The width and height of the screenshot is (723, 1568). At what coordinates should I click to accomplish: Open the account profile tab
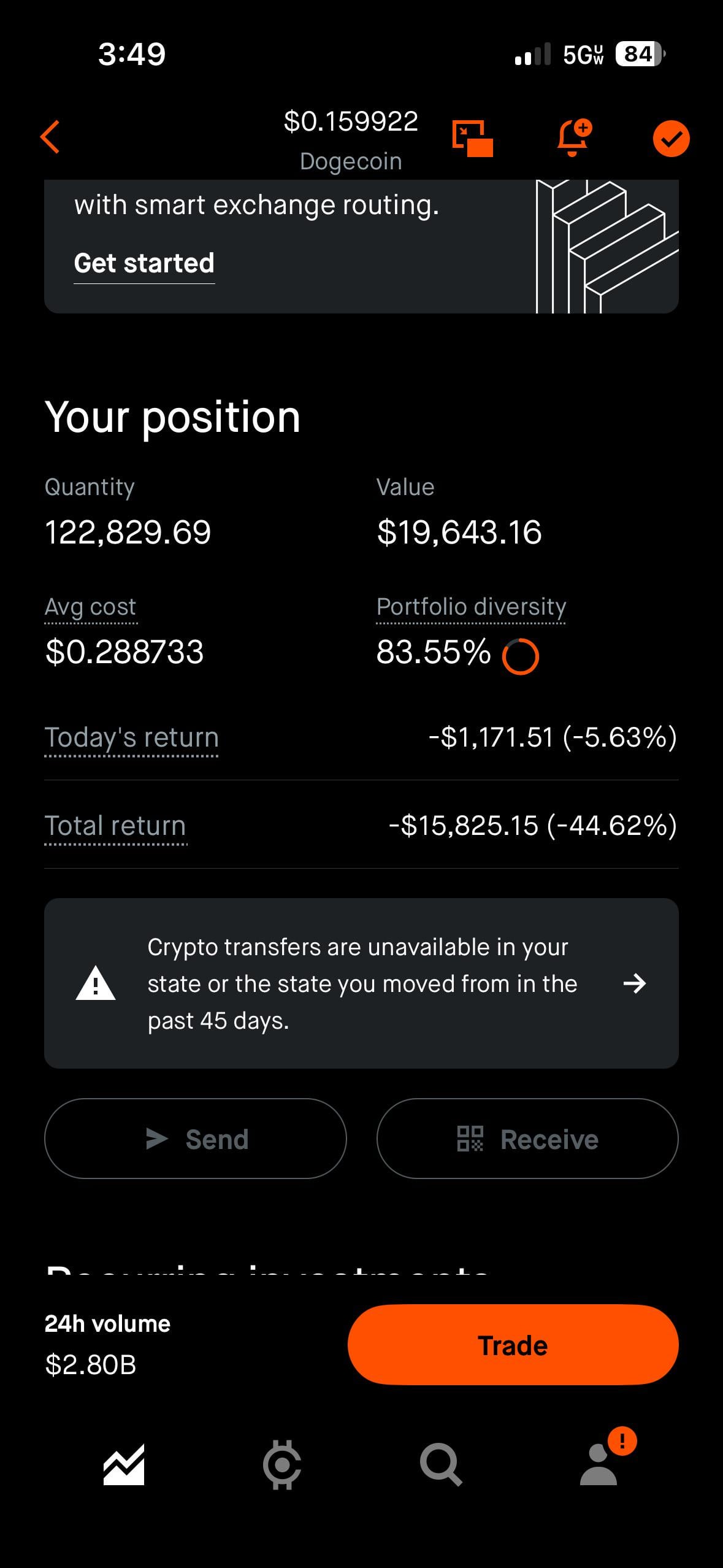coord(599,1464)
